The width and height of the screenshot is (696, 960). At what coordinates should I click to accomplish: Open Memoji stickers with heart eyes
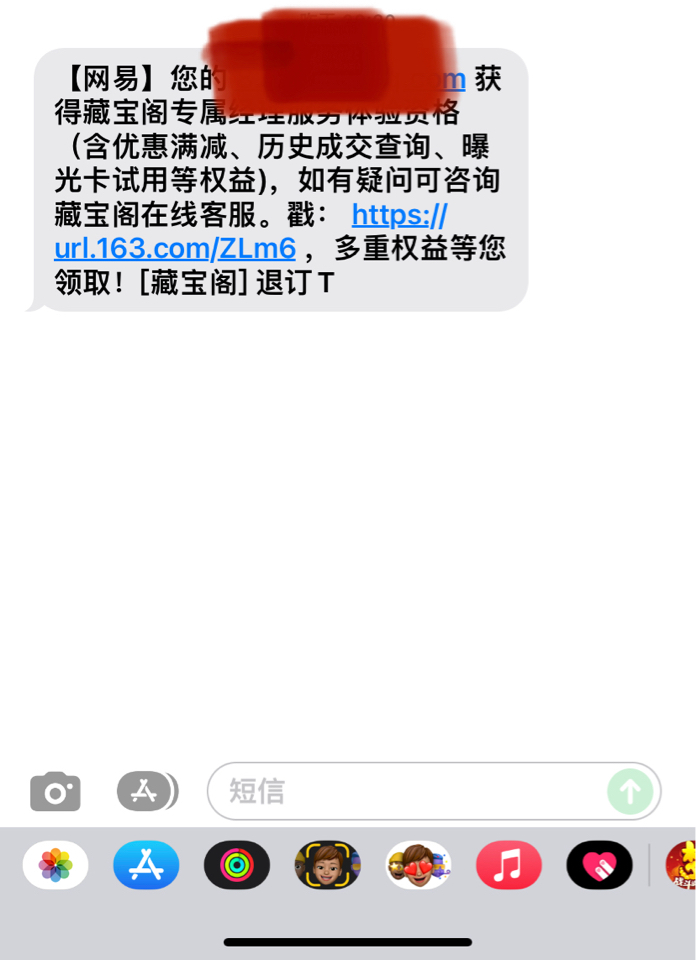coord(418,865)
